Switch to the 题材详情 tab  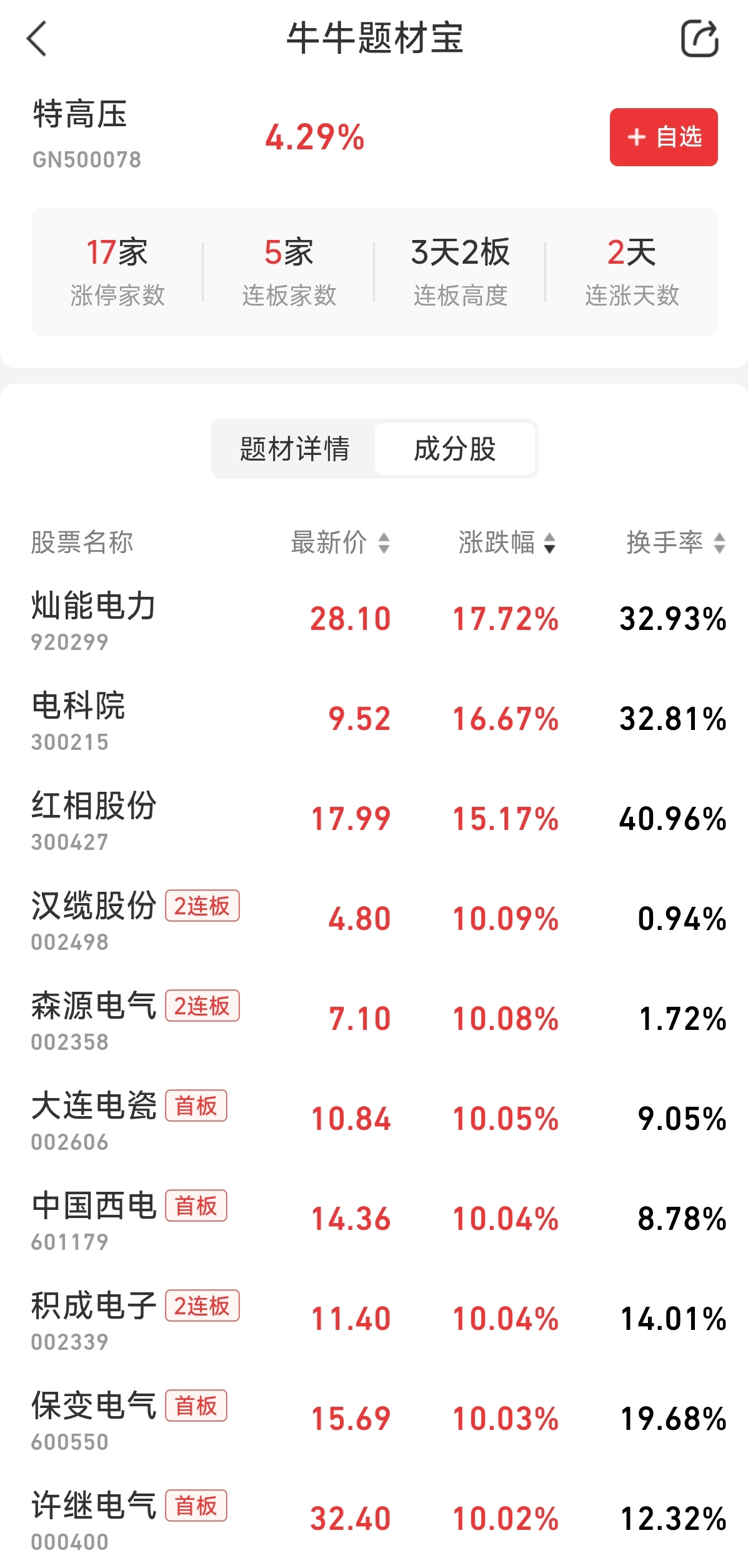[294, 449]
